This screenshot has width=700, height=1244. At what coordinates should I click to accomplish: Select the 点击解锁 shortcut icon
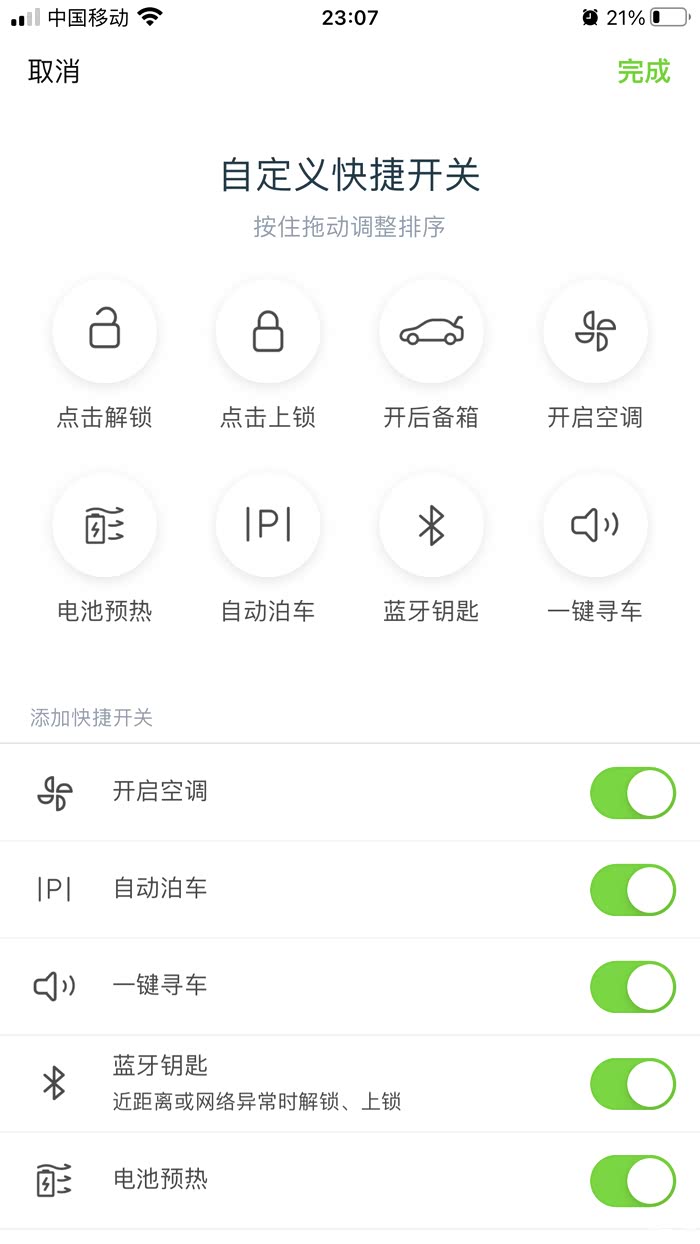pos(104,330)
